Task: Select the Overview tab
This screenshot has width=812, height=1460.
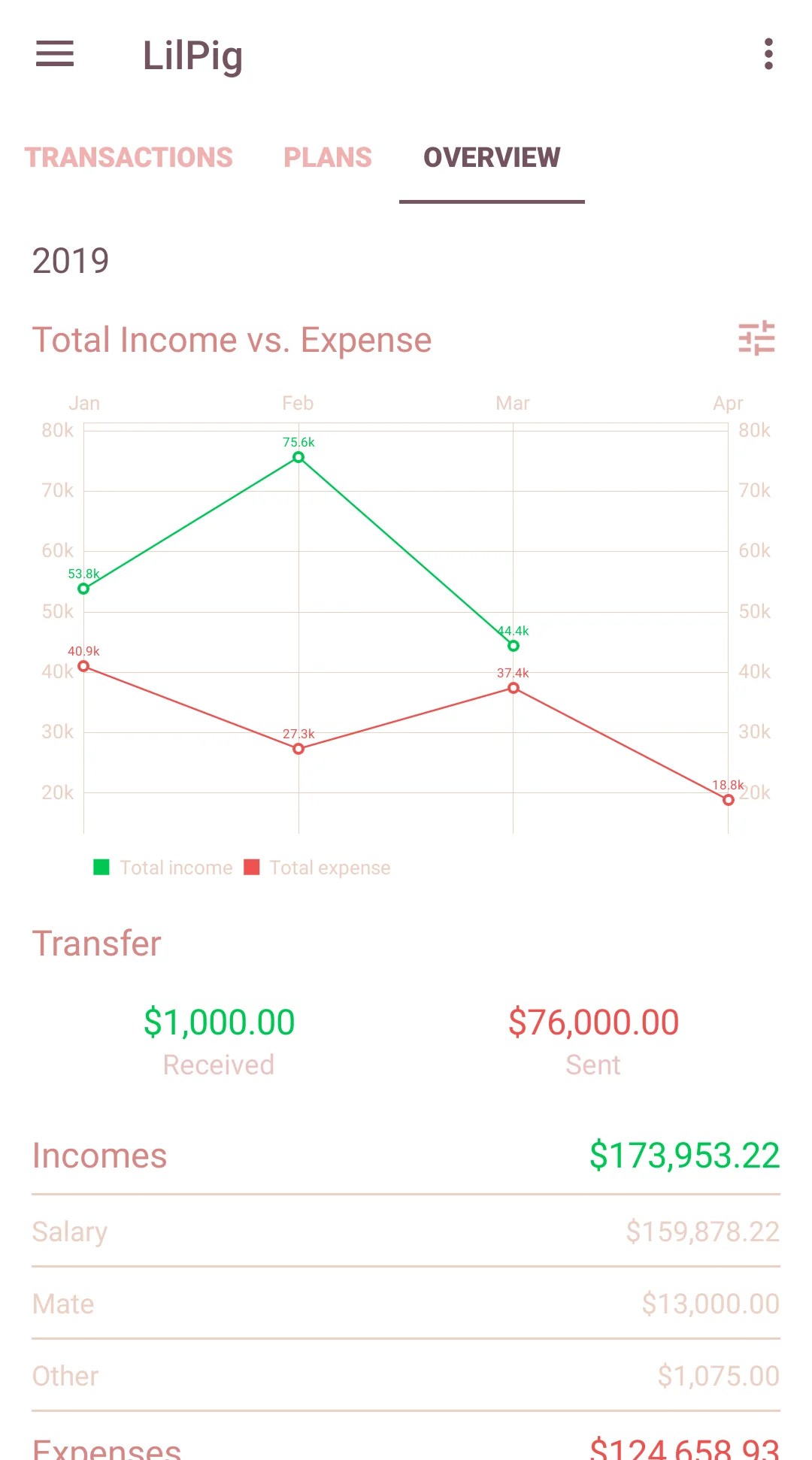Action: tap(492, 157)
